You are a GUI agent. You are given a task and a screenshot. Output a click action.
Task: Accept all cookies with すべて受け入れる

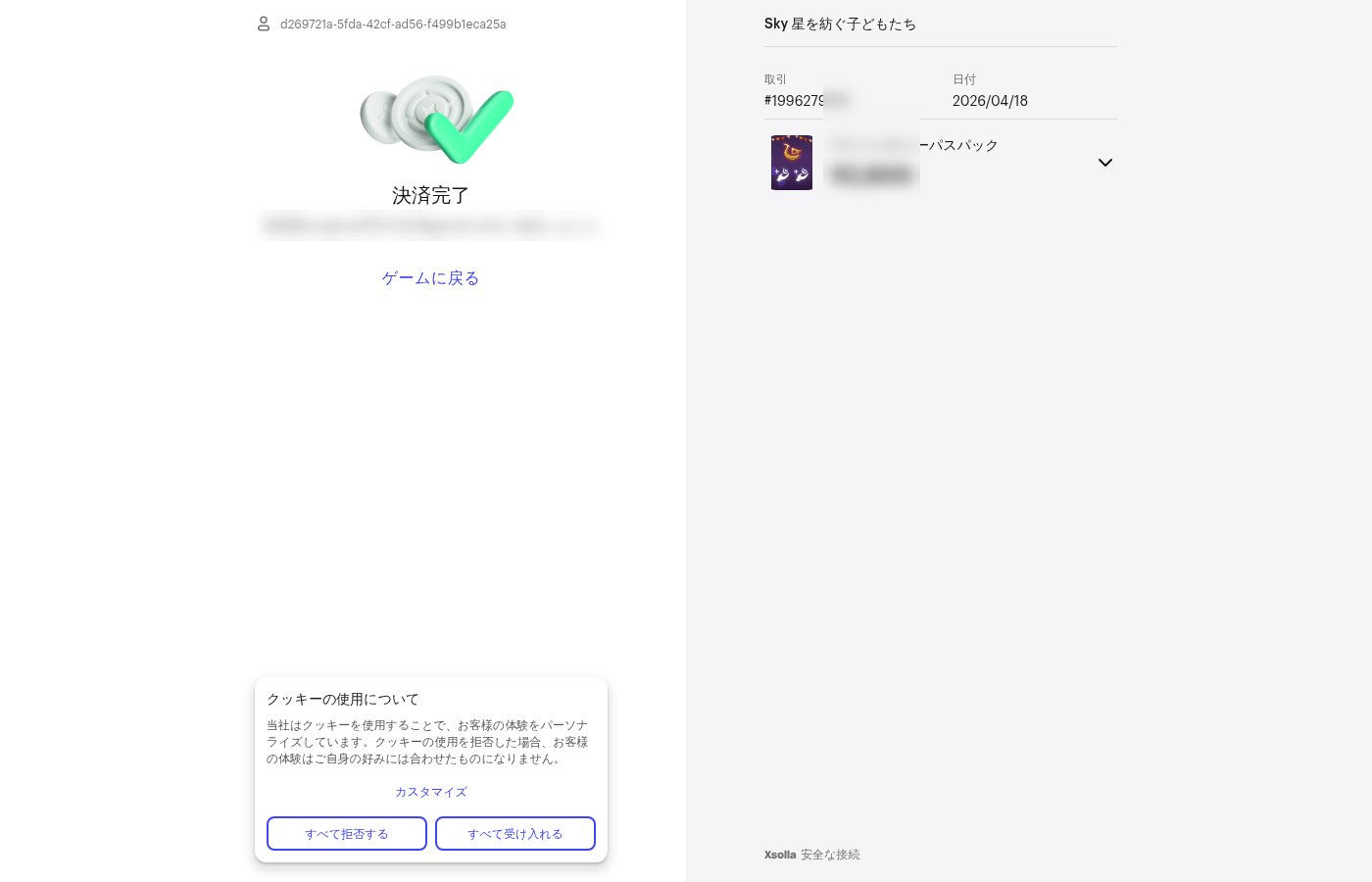pos(514,834)
